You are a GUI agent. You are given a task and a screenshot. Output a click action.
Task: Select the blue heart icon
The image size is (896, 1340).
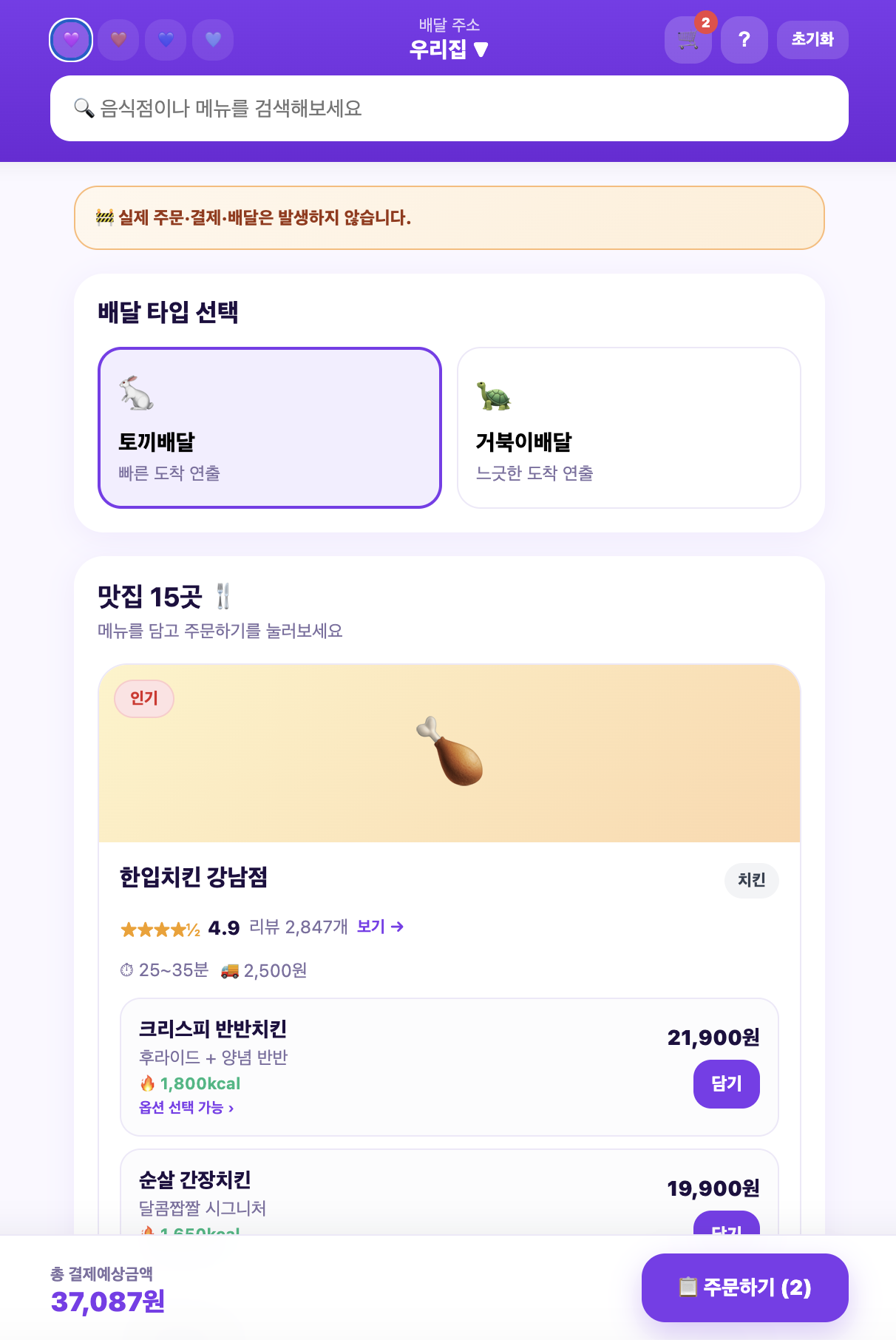[166, 40]
